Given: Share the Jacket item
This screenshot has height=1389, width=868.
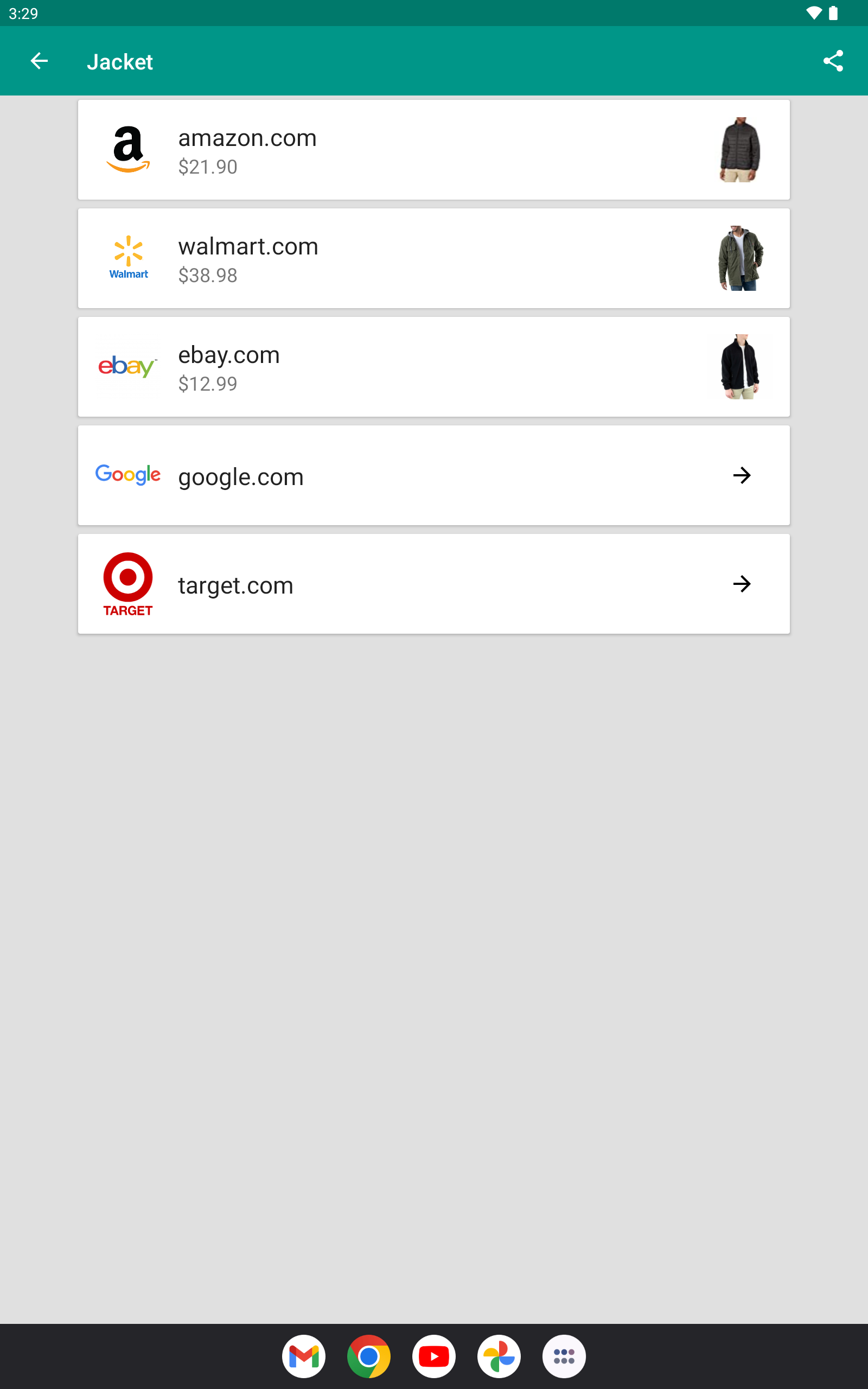Looking at the screenshot, I should (x=832, y=61).
